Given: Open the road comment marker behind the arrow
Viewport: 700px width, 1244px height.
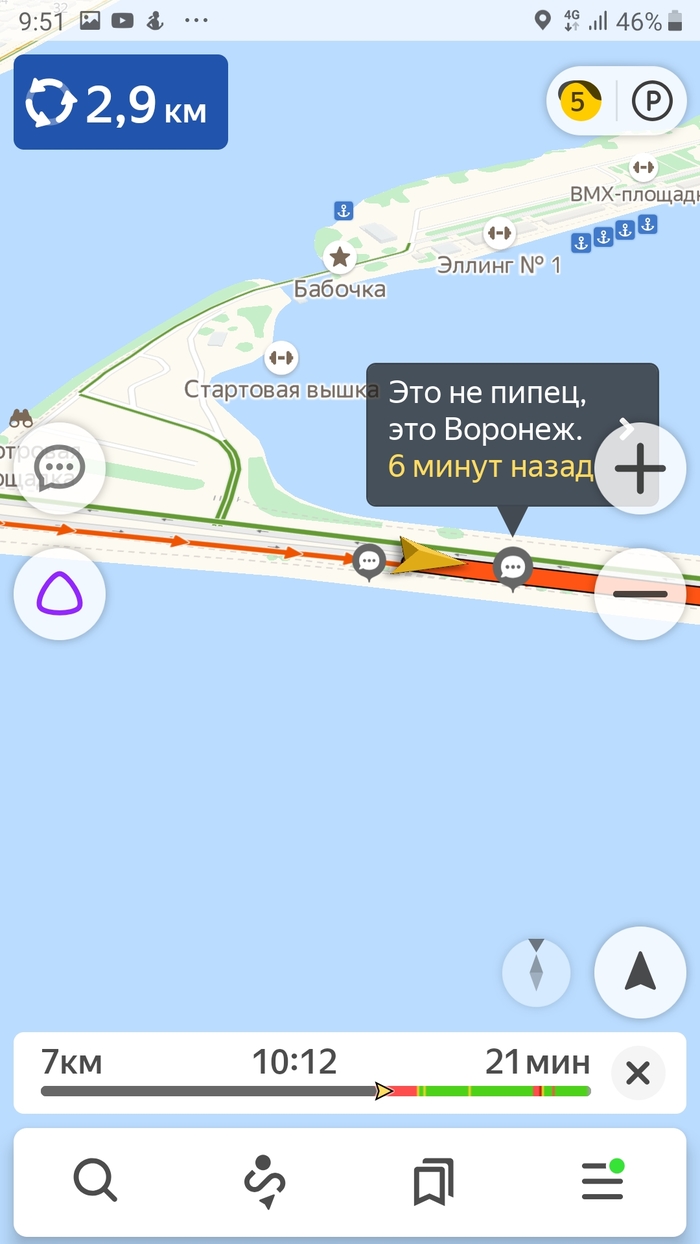Looking at the screenshot, I should click(370, 562).
